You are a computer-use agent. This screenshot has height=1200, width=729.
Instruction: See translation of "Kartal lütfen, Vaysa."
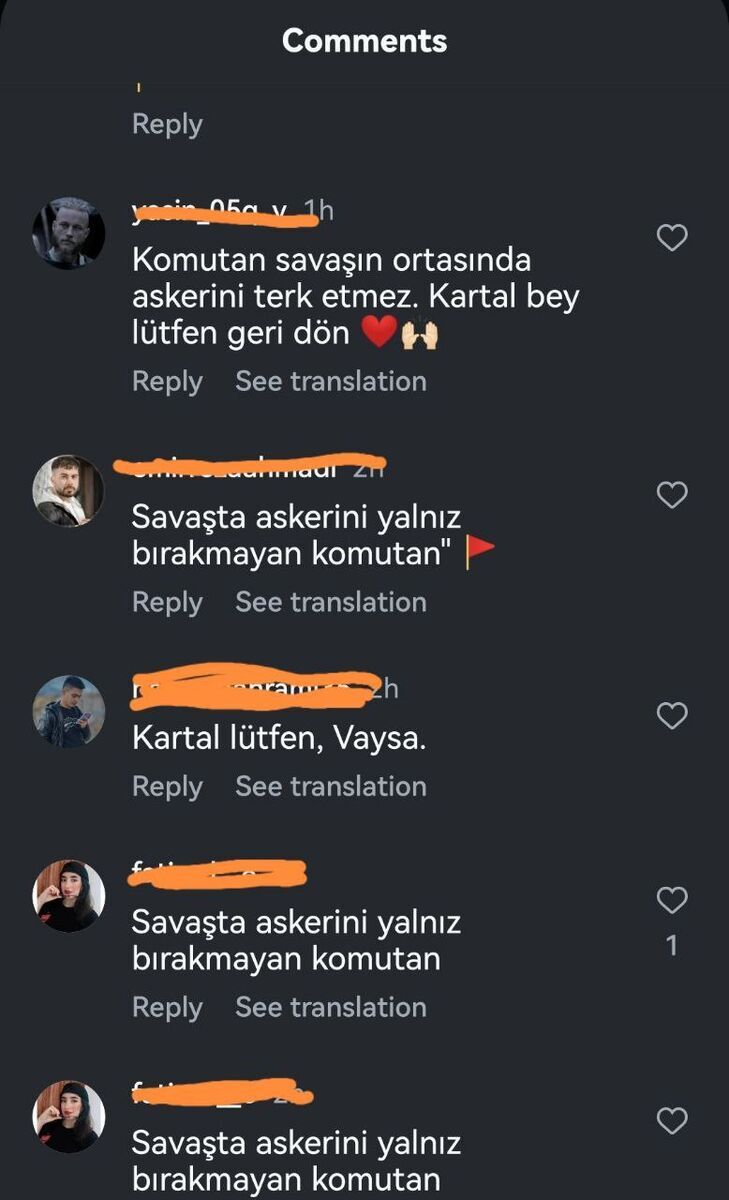(x=330, y=786)
